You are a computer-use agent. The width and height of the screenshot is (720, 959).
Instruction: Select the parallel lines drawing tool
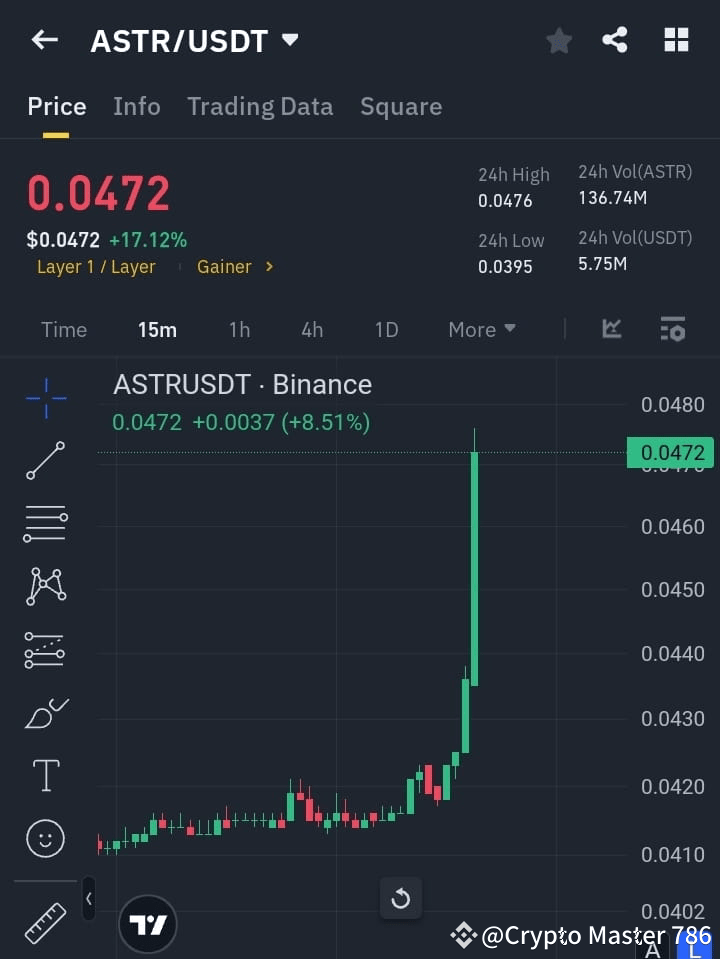click(45, 524)
